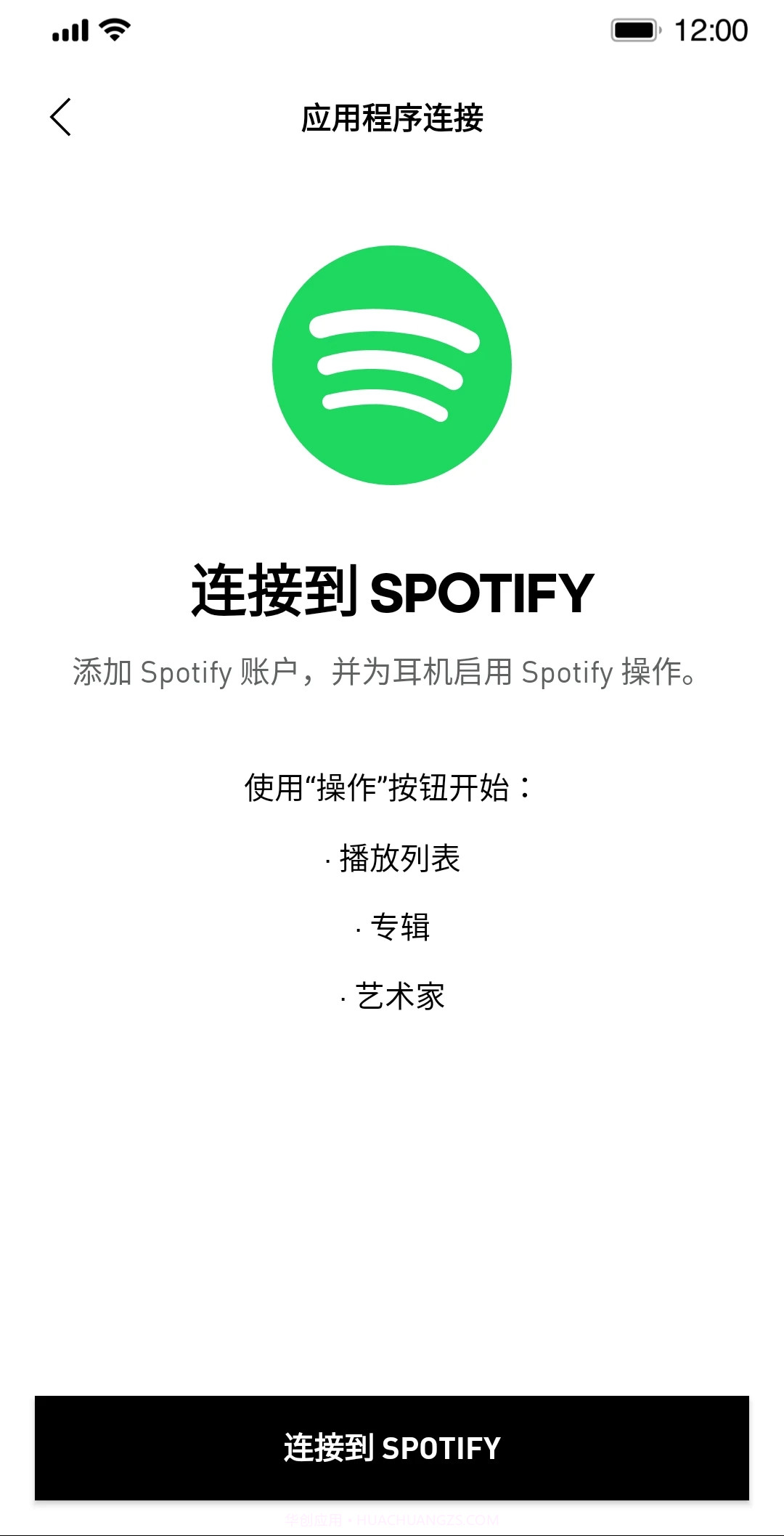Select the 播放列表 list item
This screenshot has width=784, height=1536.
(x=399, y=859)
